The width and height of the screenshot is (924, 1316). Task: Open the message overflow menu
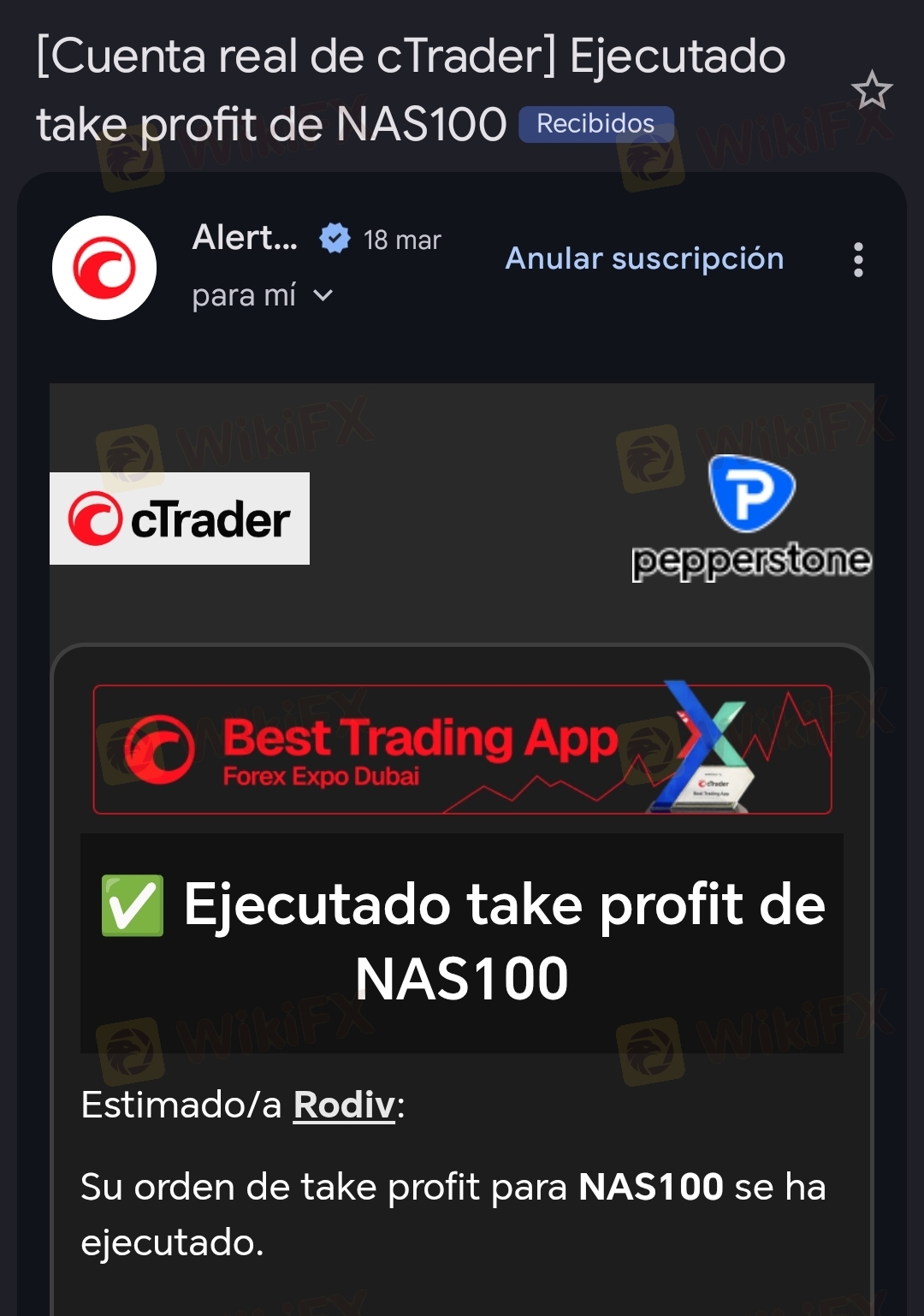point(858,260)
